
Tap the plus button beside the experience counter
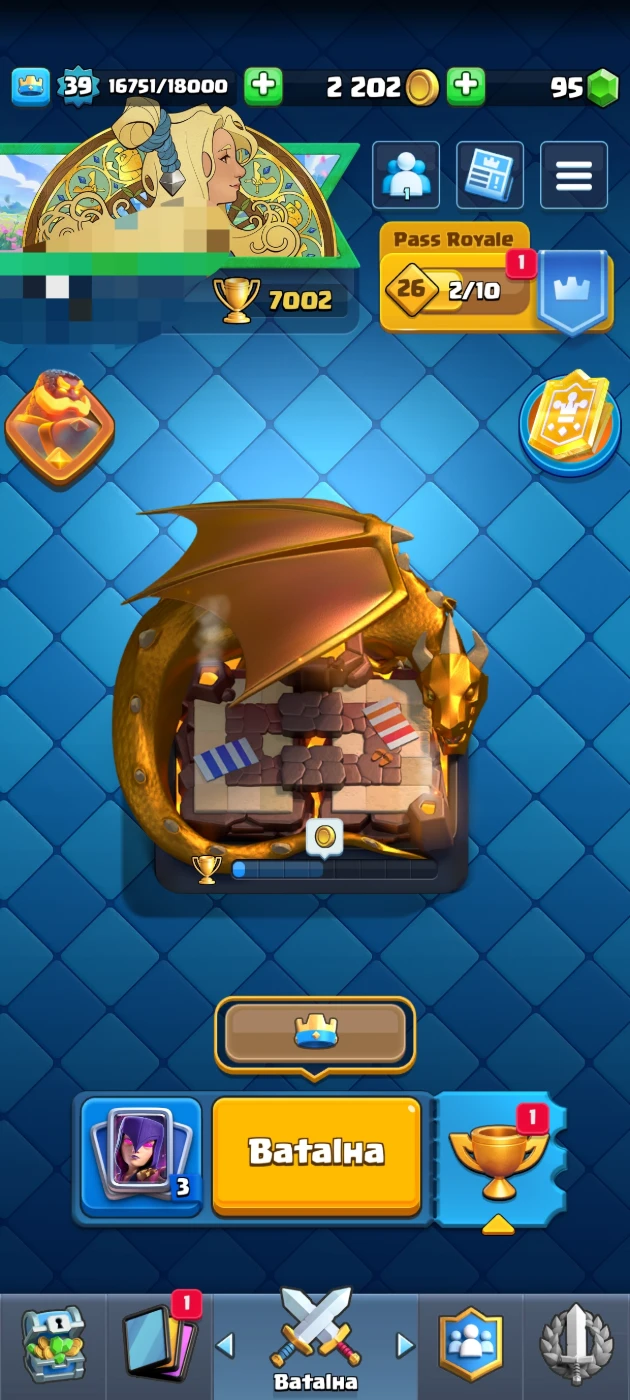[264, 87]
